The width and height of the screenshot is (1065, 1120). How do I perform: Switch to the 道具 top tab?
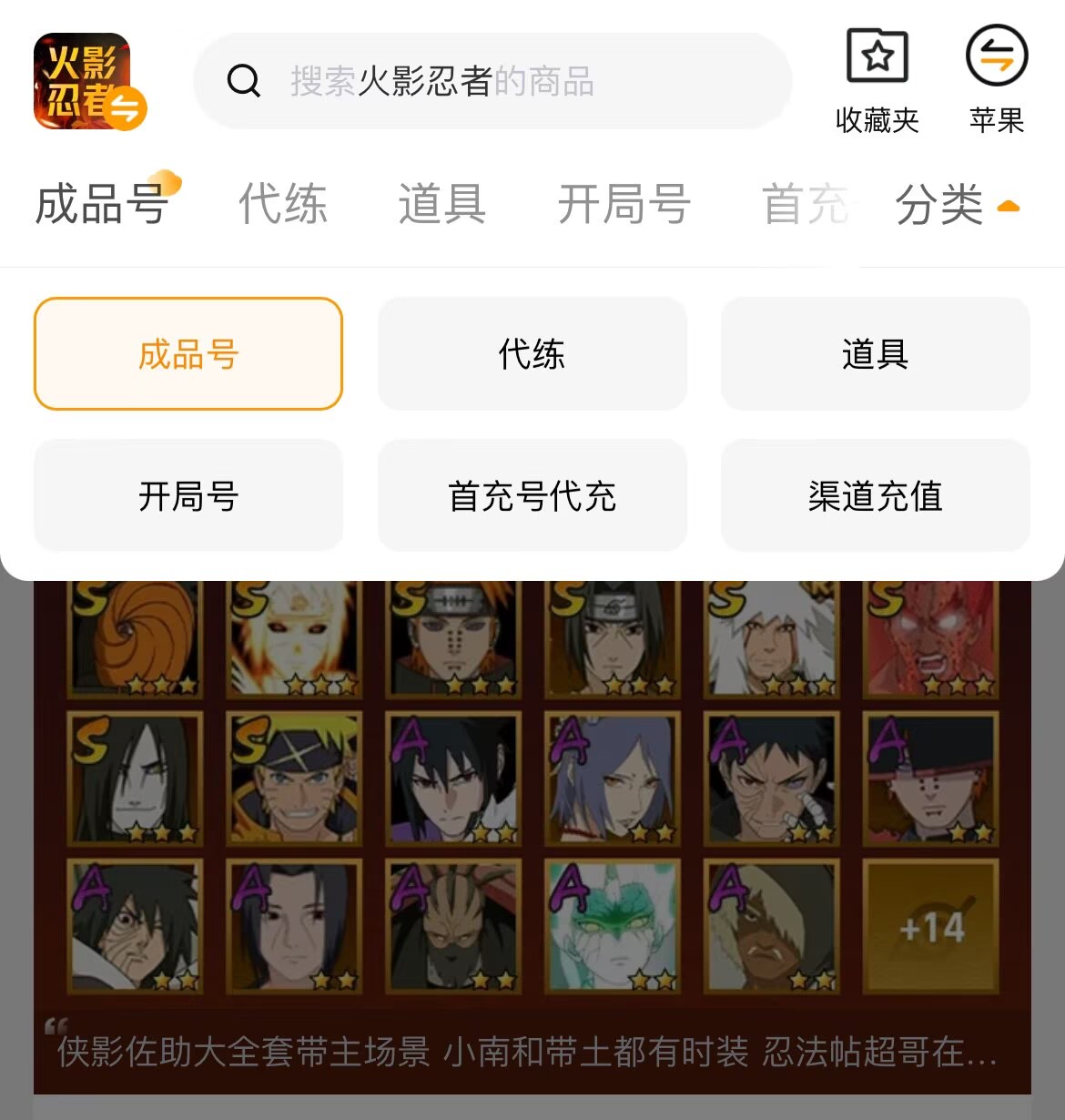[x=441, y=204]
